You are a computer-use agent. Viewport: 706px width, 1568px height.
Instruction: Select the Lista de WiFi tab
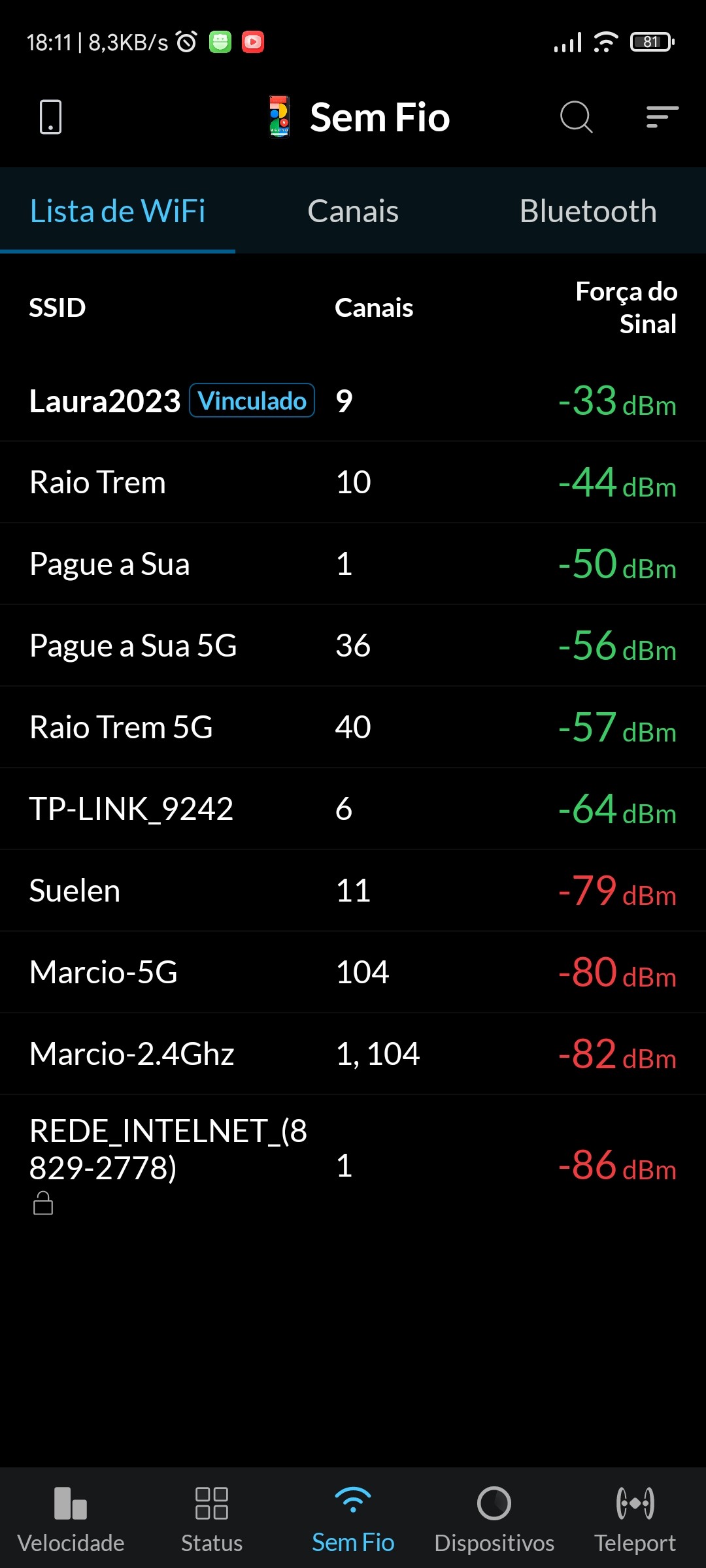click(x=118, y=211)
